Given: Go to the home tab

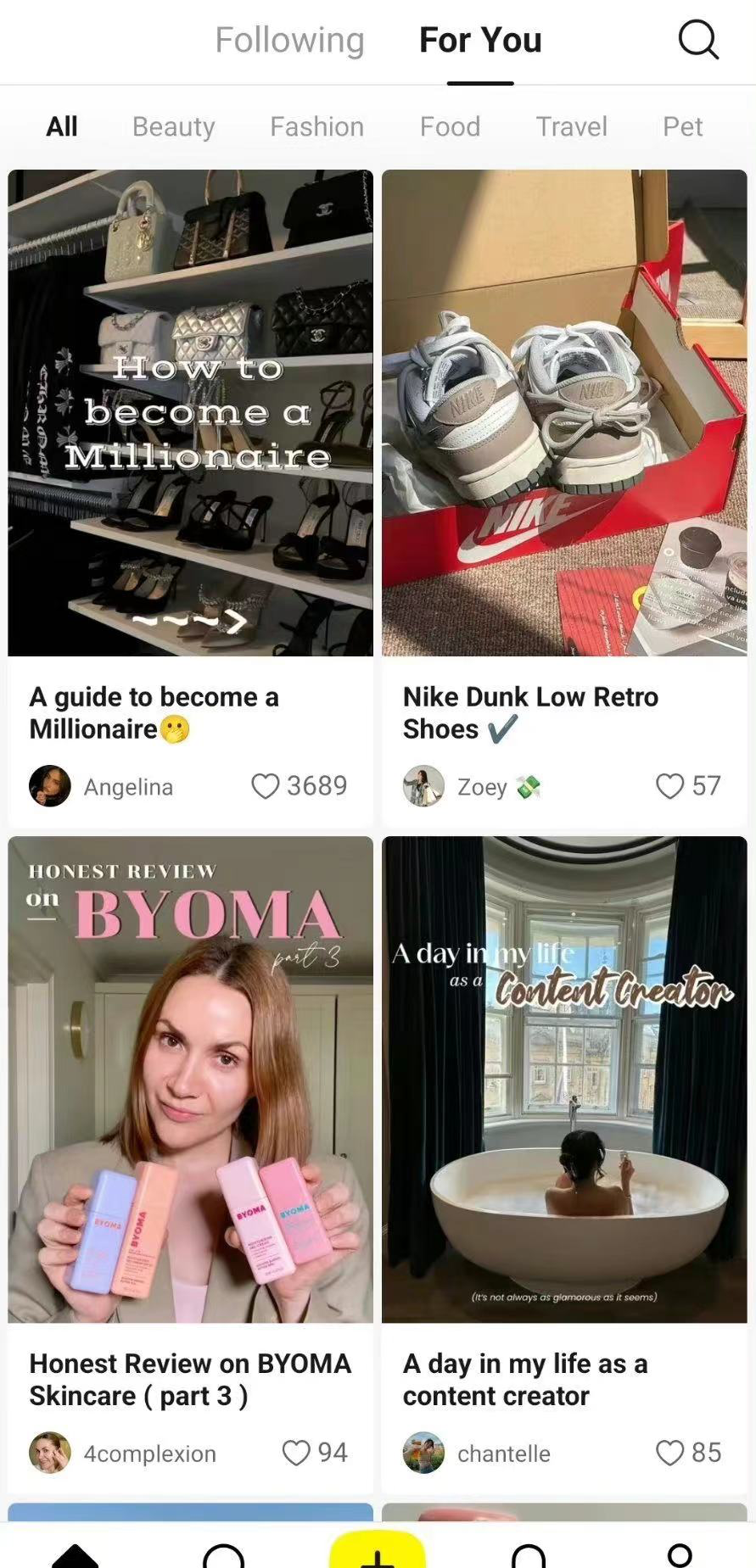Looking at the screenshot, I should 76,1554.
